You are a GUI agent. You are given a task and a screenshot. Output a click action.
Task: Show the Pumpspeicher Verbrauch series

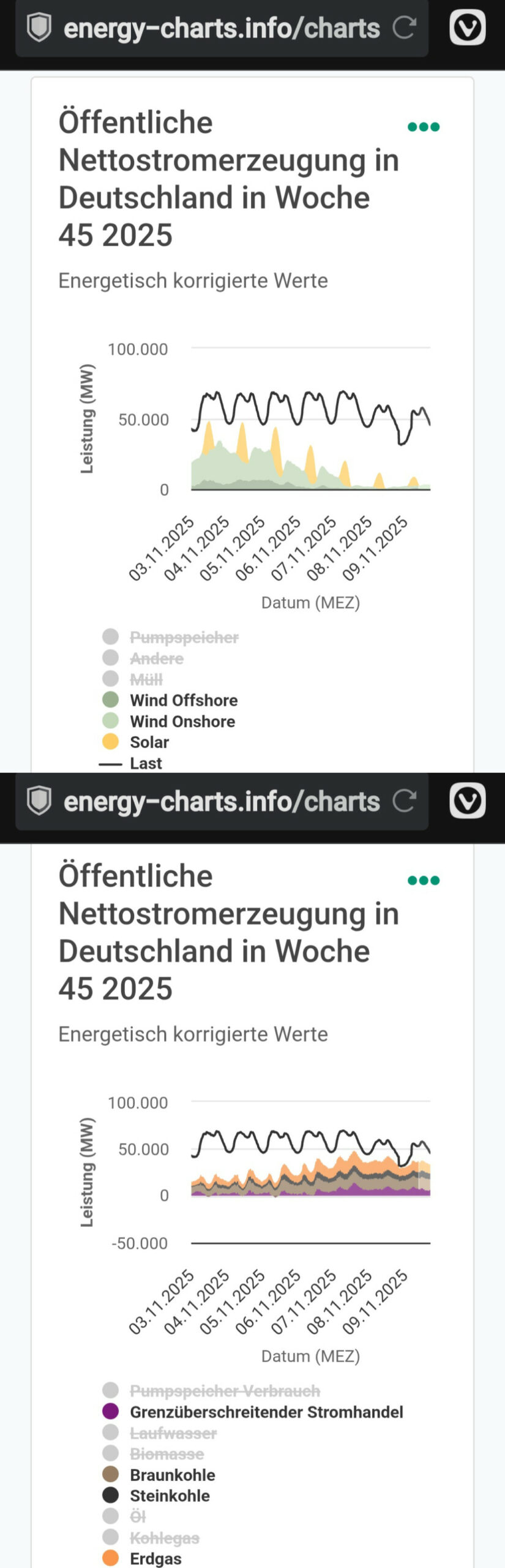pos(224,1391)
